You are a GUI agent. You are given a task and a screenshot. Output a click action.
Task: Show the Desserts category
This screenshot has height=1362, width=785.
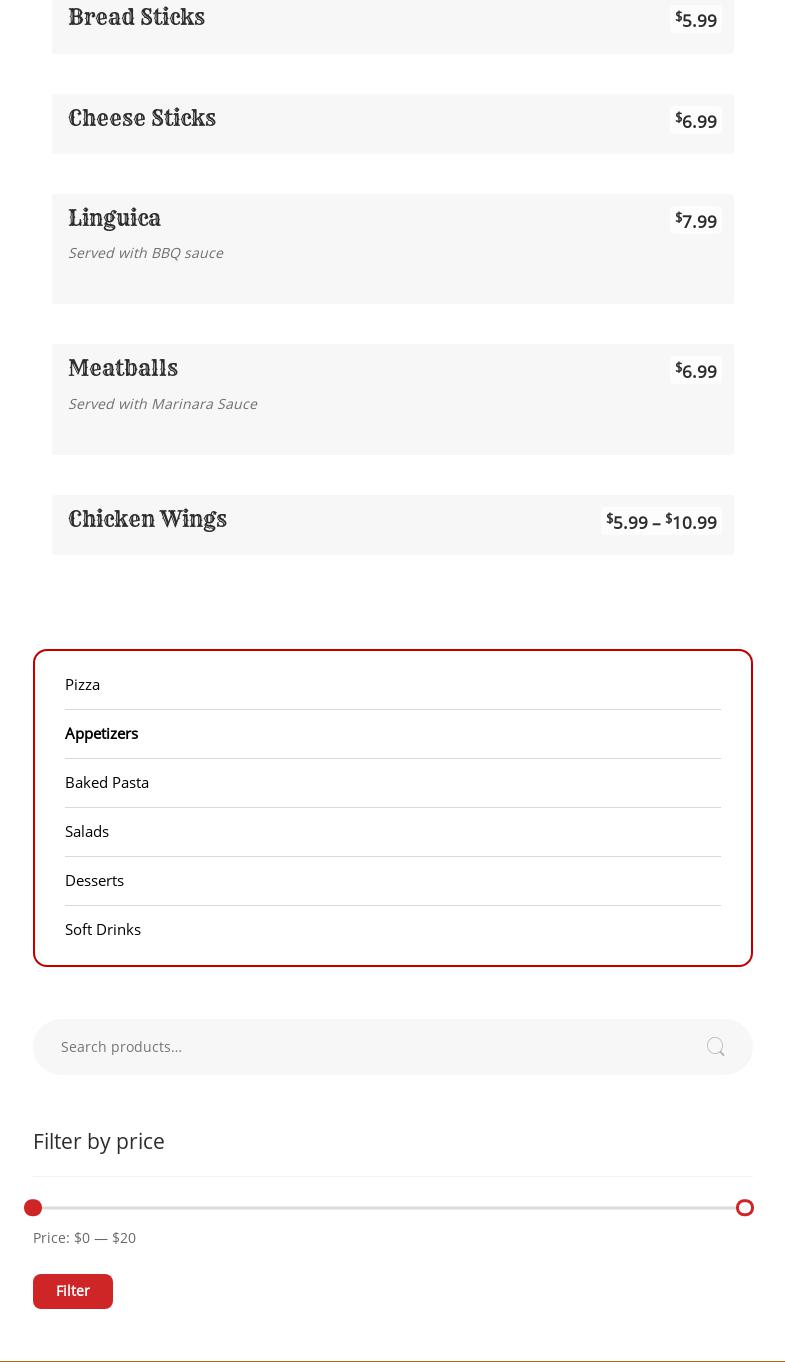(94, 881)
